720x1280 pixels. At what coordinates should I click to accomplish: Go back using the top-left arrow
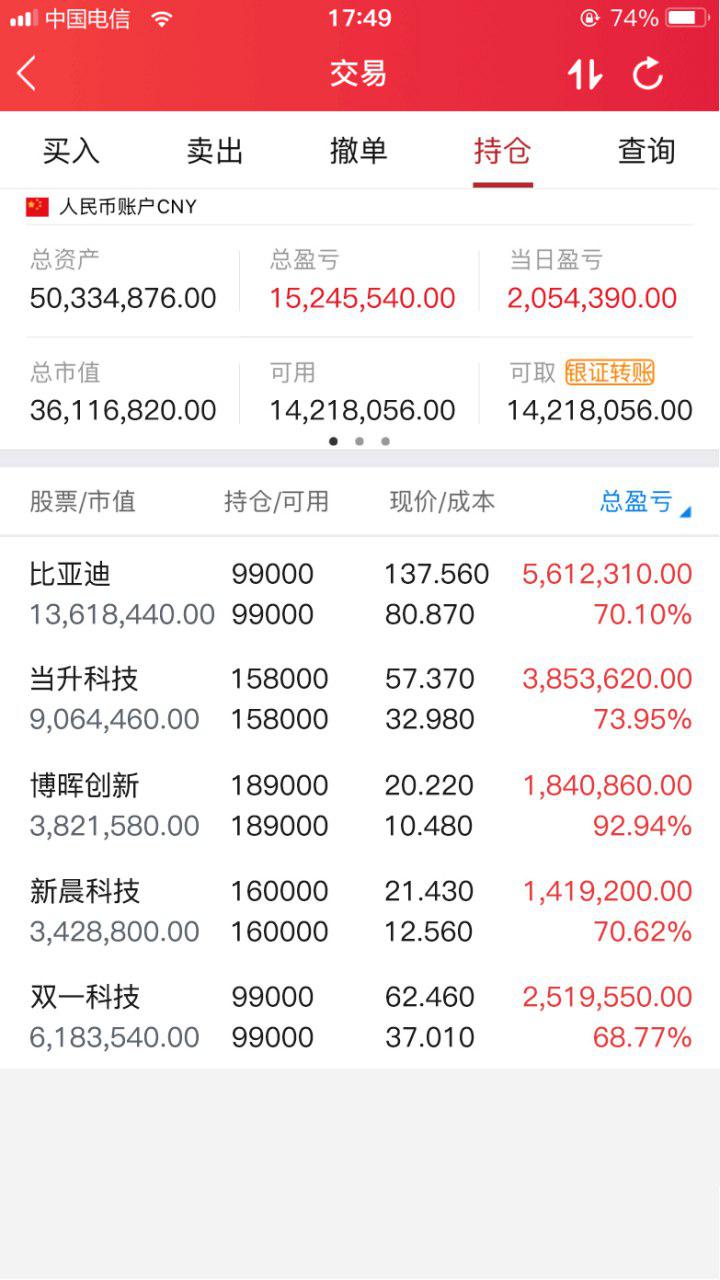tap(27, 73)
